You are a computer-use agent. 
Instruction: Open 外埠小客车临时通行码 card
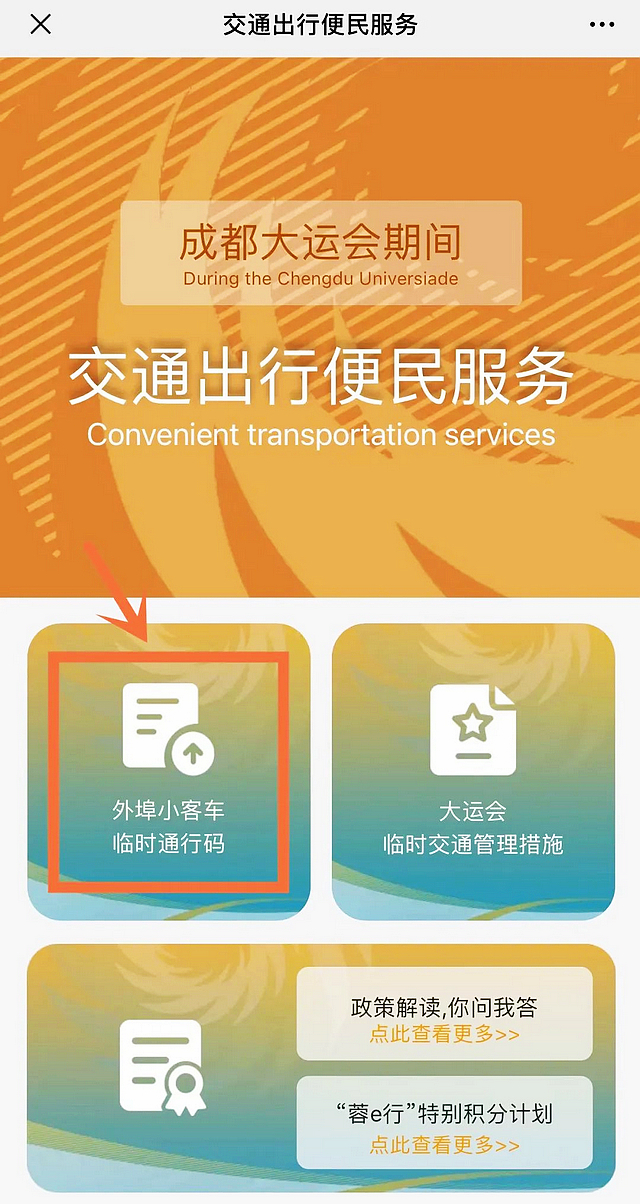coord(168,771)
